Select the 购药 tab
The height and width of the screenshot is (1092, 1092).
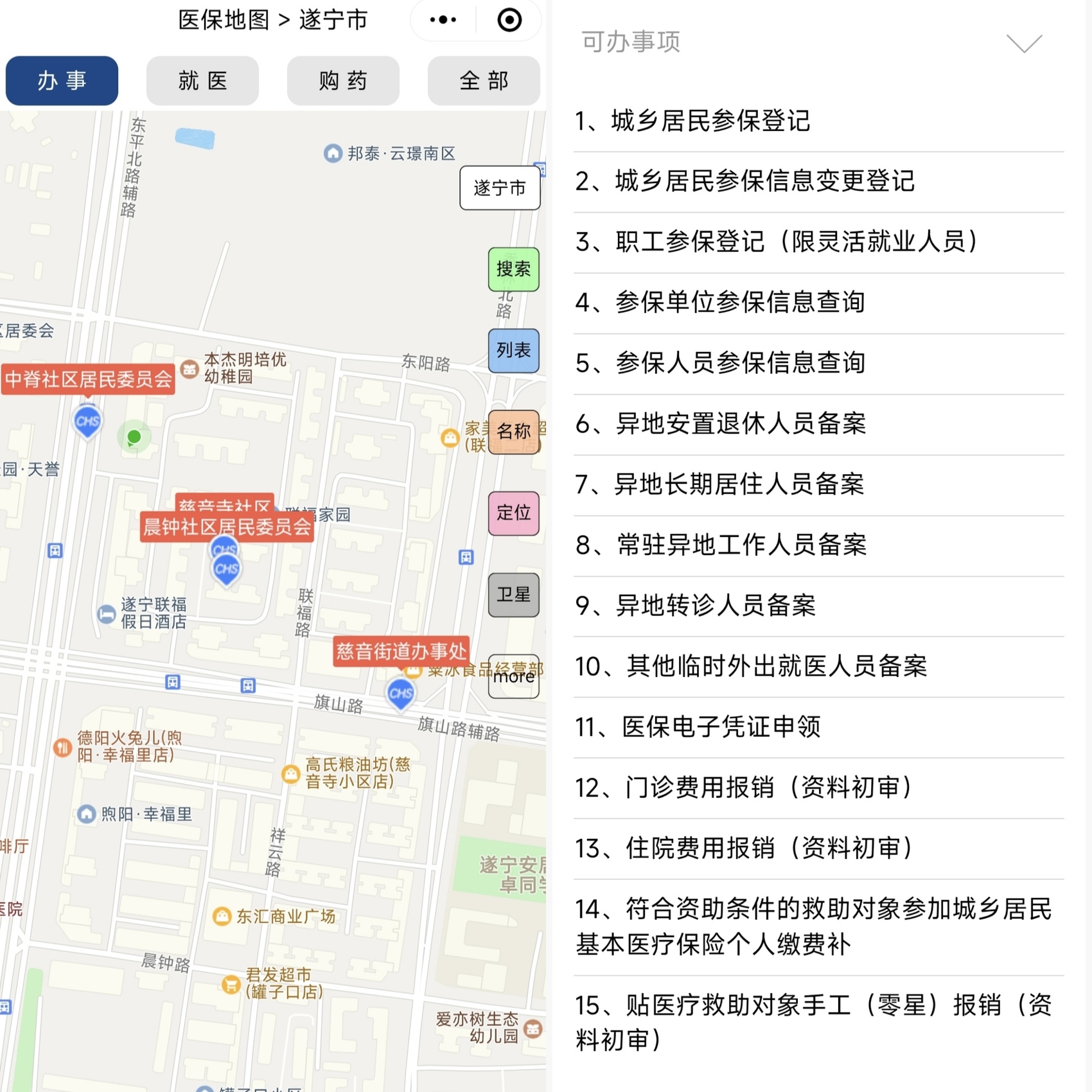coord(343,81)
